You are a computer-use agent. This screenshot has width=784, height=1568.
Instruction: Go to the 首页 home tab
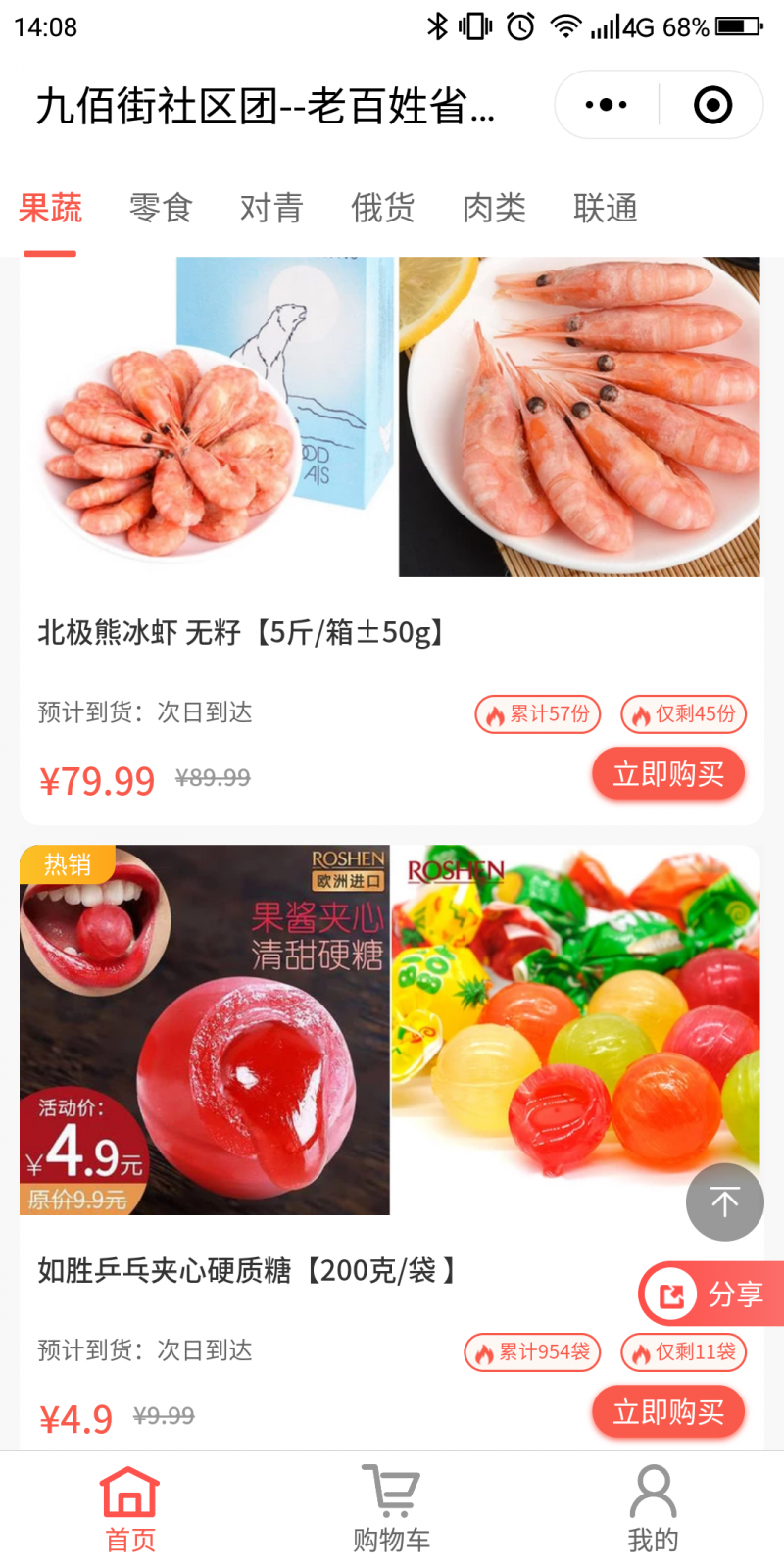coord(130,1509)
